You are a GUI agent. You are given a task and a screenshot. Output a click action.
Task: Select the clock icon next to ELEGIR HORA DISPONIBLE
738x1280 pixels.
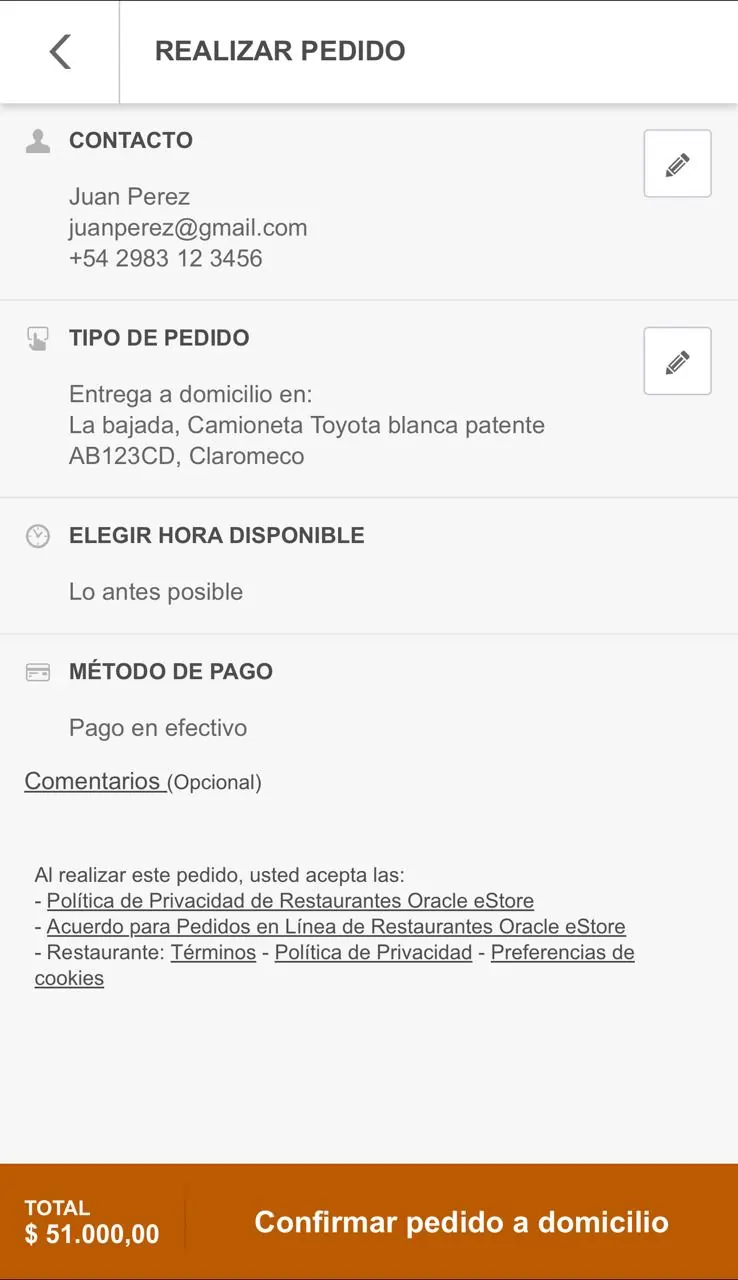pos(37,535)
